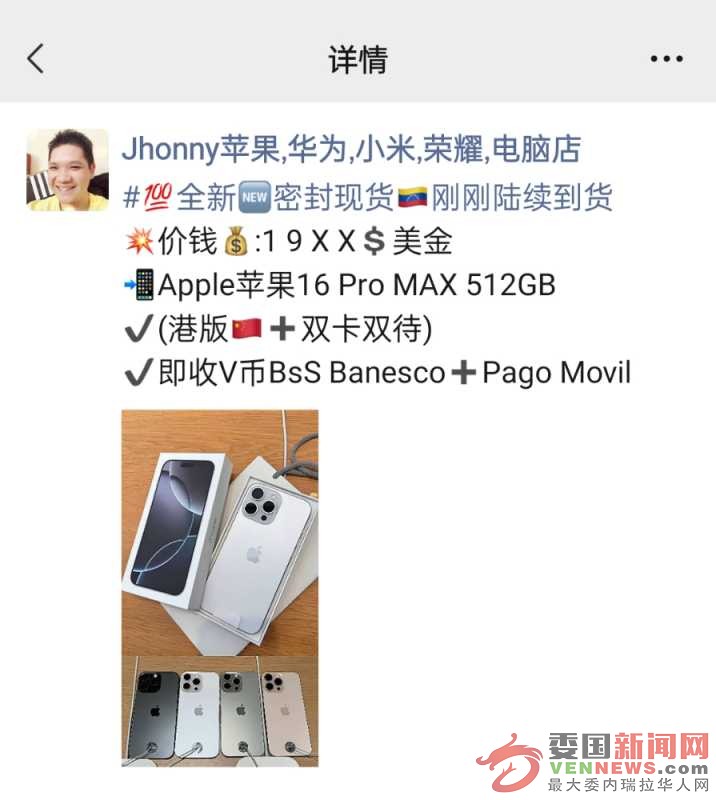Open Jhonny's profile avatar
The image size is (716, 800).
[67, 170]
